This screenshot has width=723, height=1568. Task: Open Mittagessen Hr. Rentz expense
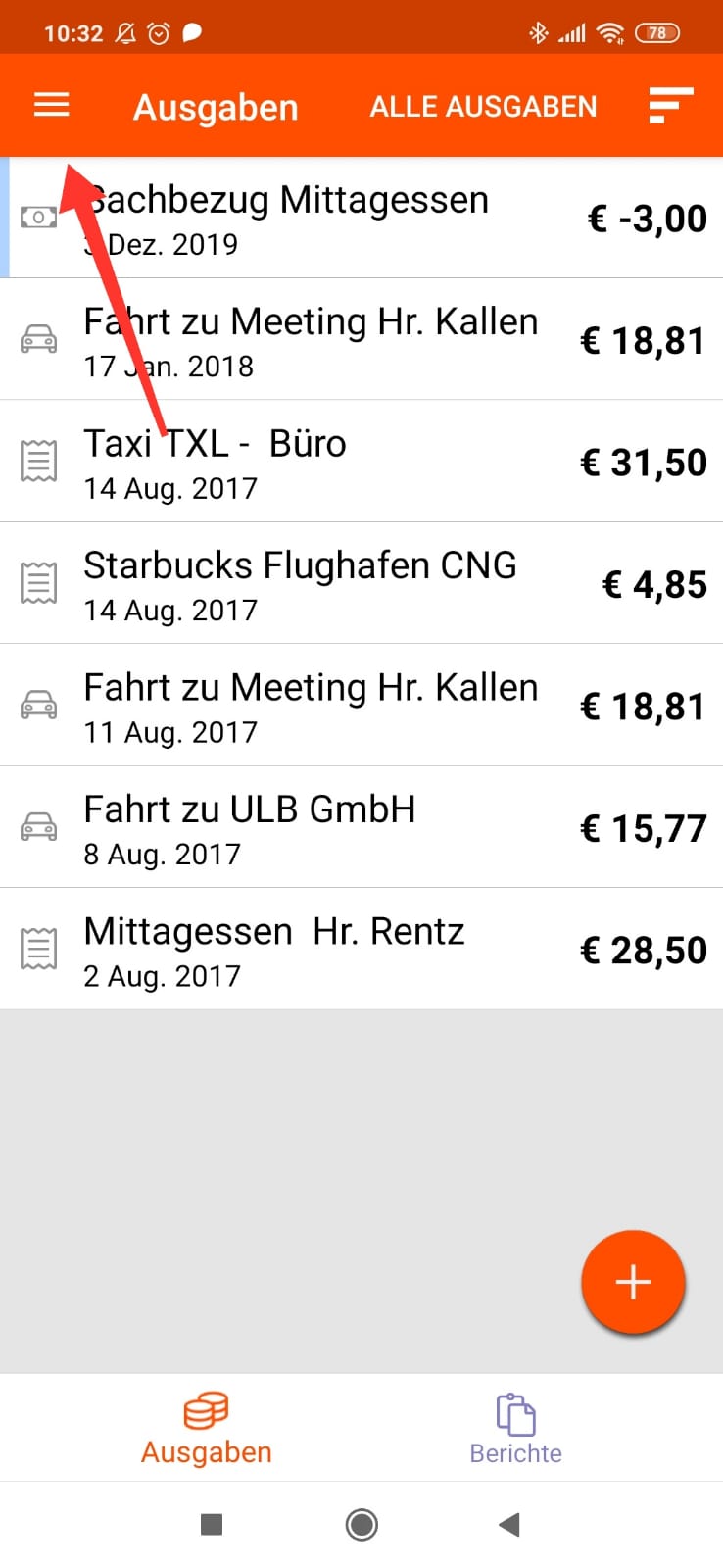(x=361, y=950)
